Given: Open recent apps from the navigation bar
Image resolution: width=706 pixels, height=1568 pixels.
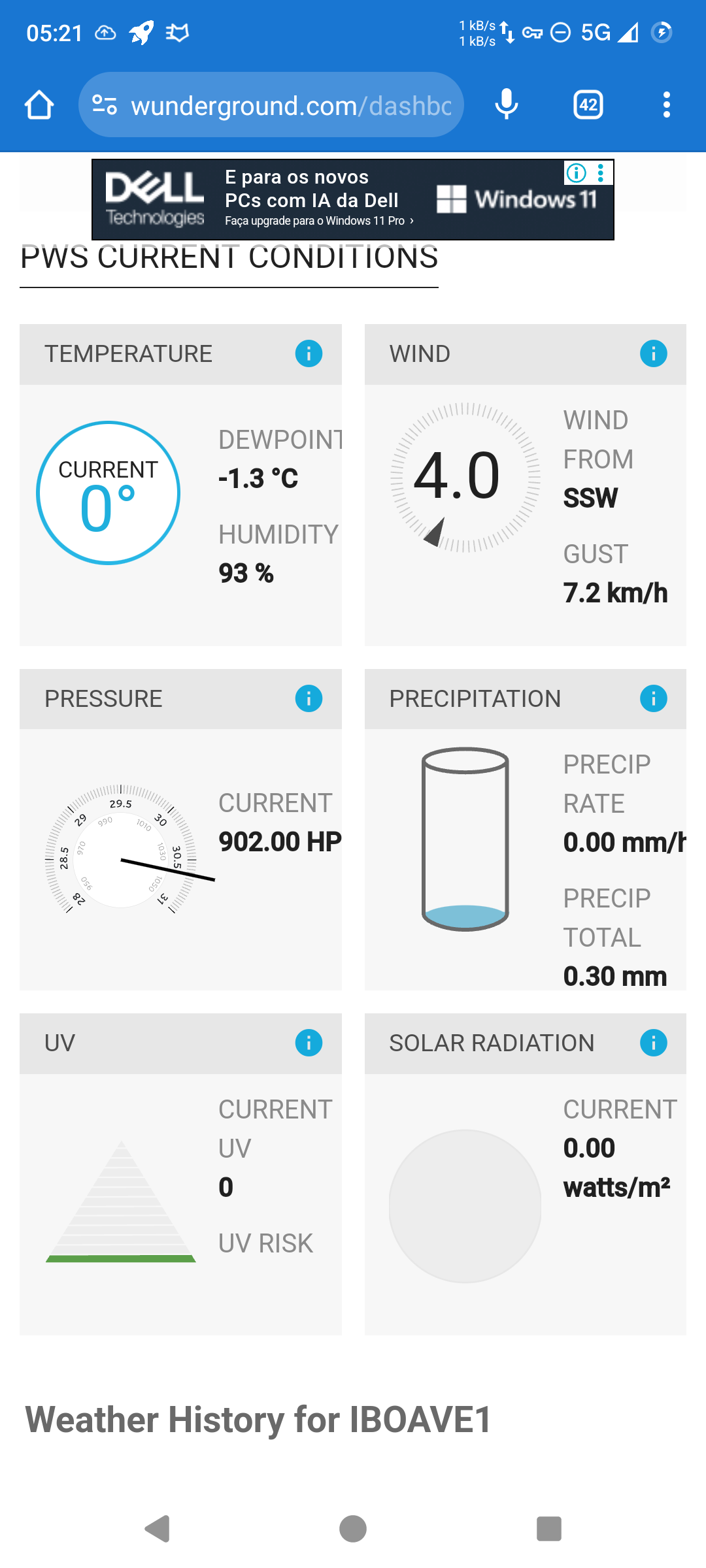Looking at the screenshot, I should coord(548,1529).
